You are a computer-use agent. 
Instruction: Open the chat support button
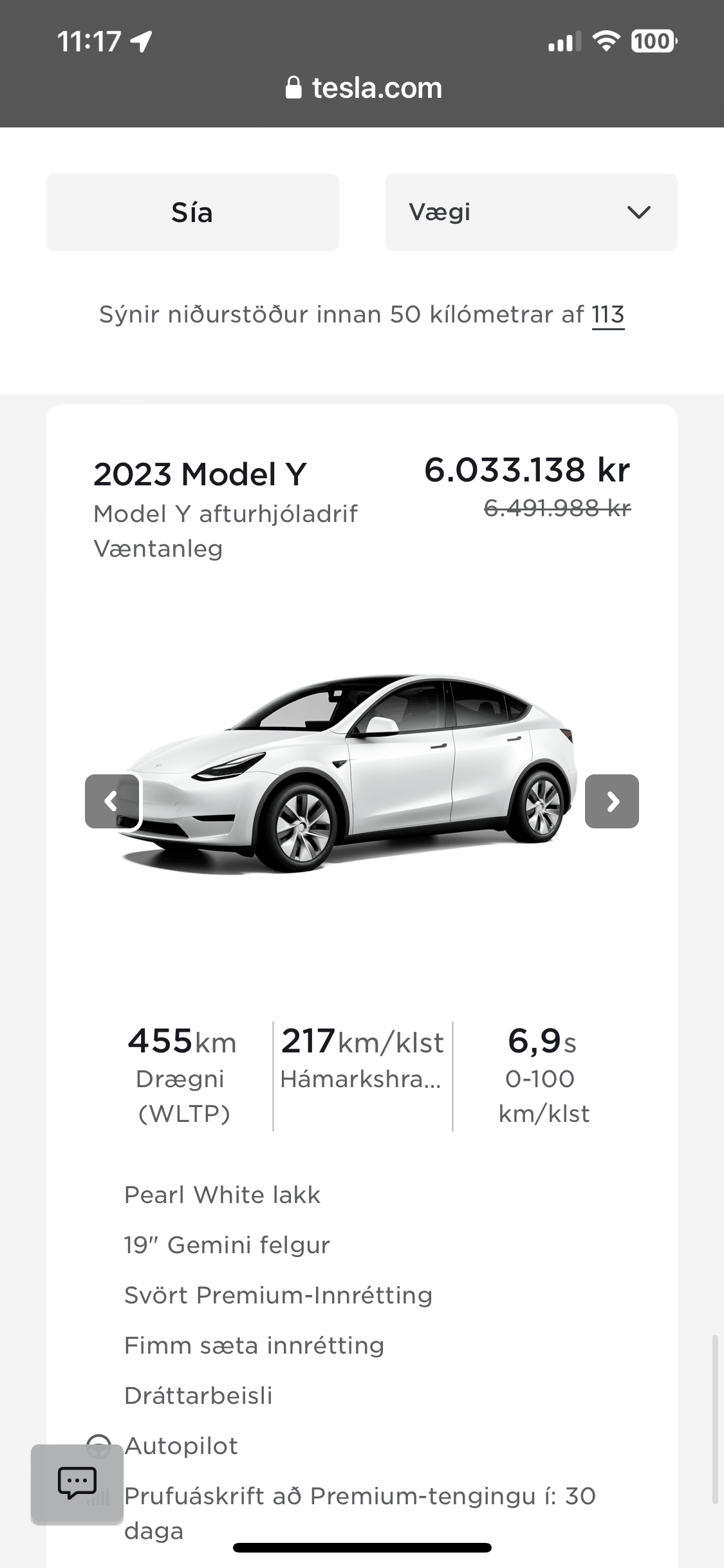pos(77,1484)
